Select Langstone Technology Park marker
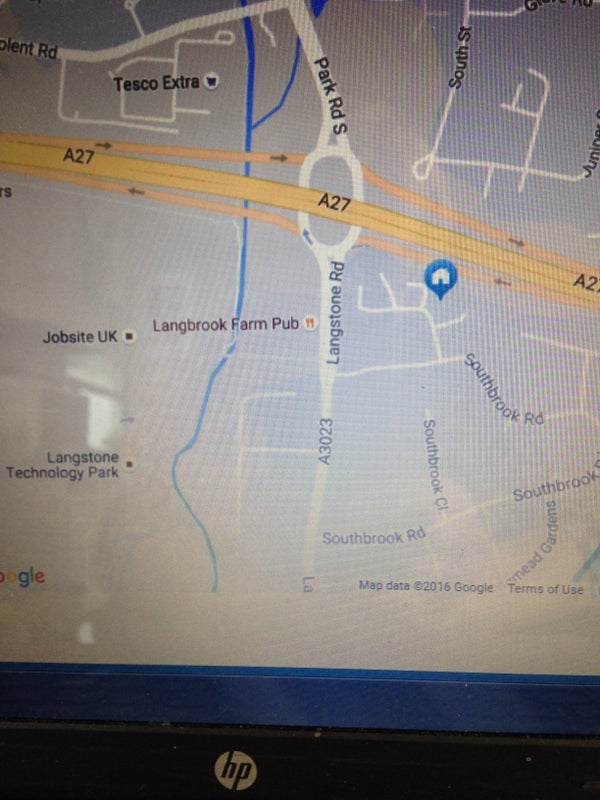Image resolution: width=600 pixels, height=800 pixels. [129, 465]
